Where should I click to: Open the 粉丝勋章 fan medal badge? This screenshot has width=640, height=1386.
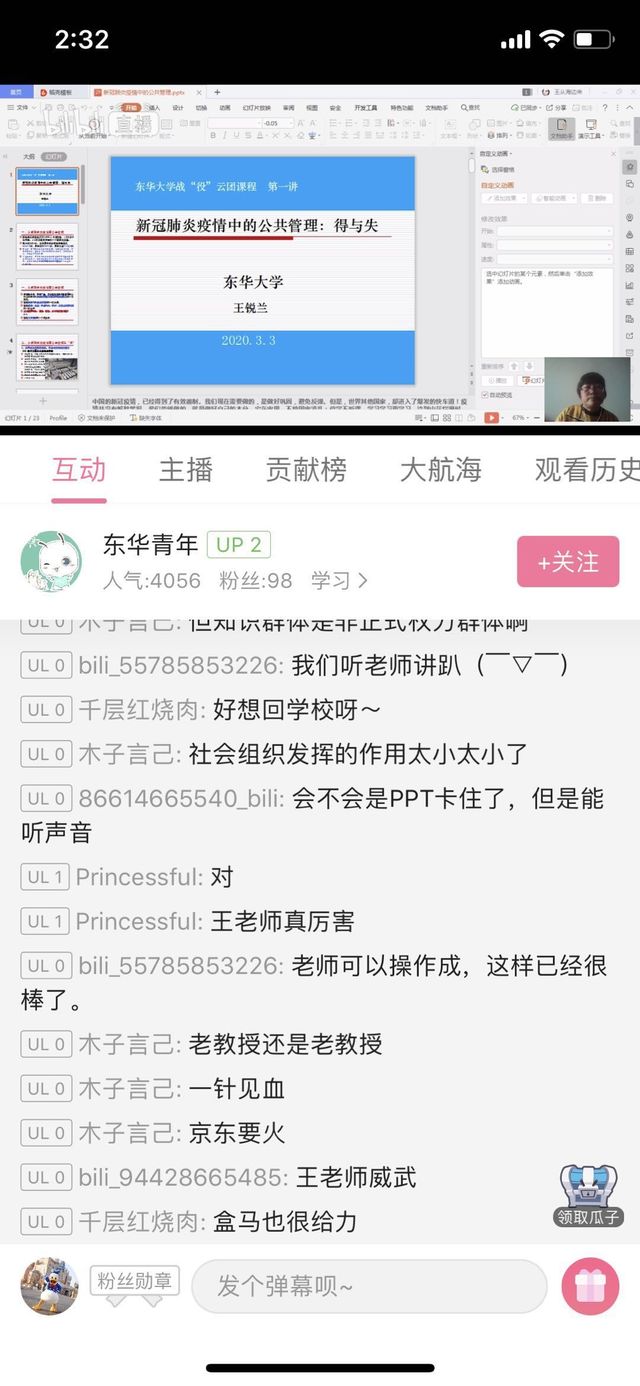[x=133, y=1281]
